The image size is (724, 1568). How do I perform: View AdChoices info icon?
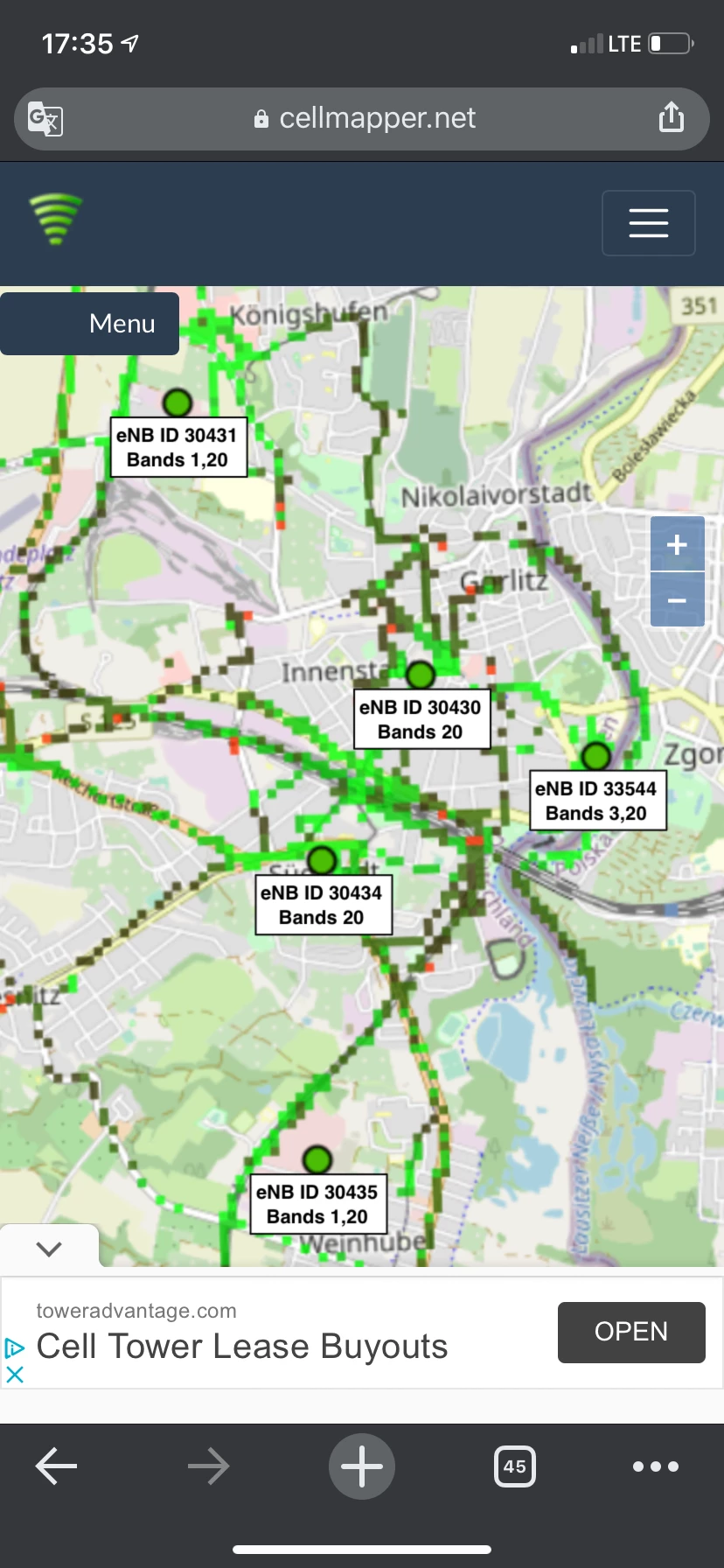click(x=14, y=1347)
